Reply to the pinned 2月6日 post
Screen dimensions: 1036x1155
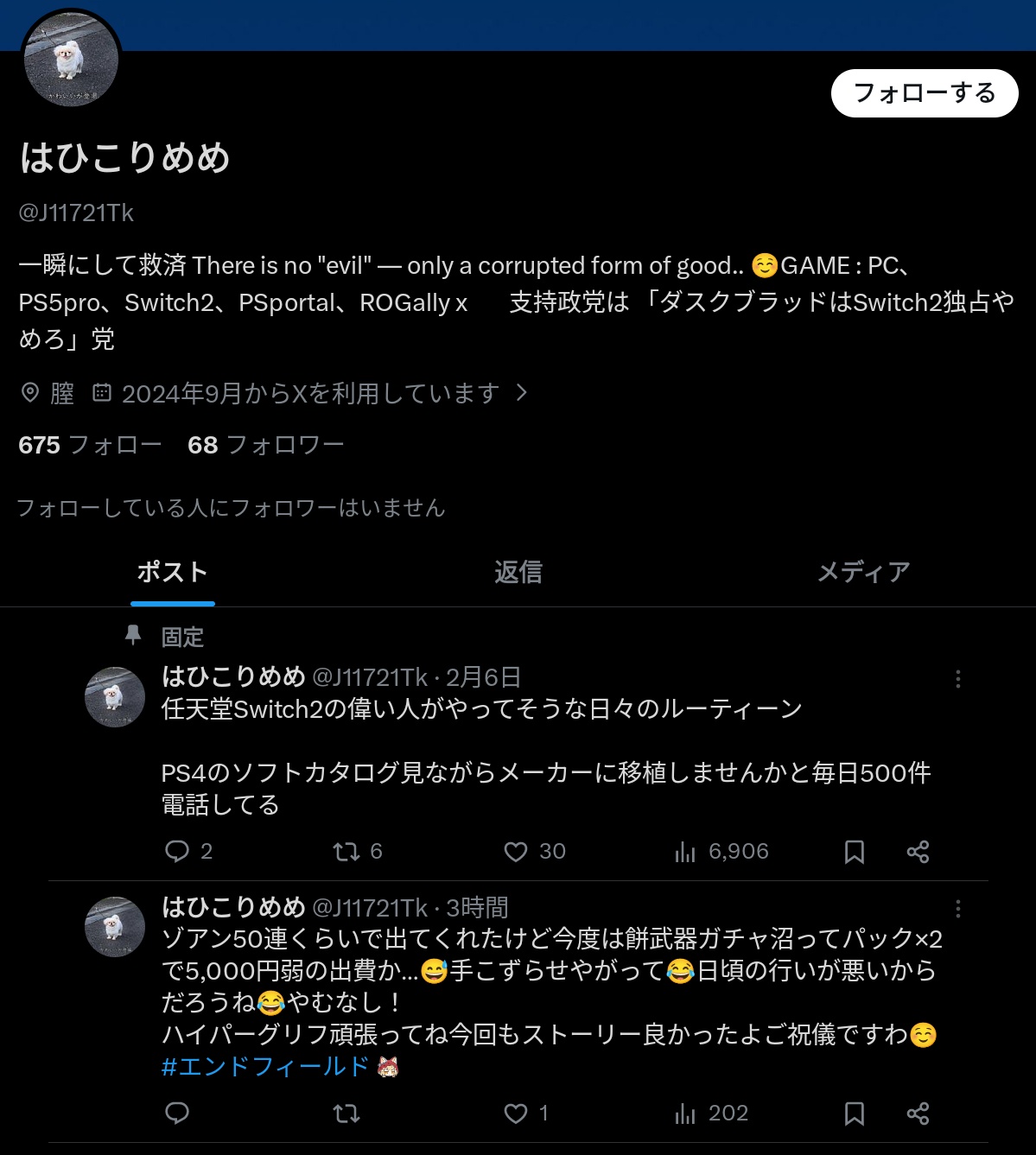(x=177, y=852)
